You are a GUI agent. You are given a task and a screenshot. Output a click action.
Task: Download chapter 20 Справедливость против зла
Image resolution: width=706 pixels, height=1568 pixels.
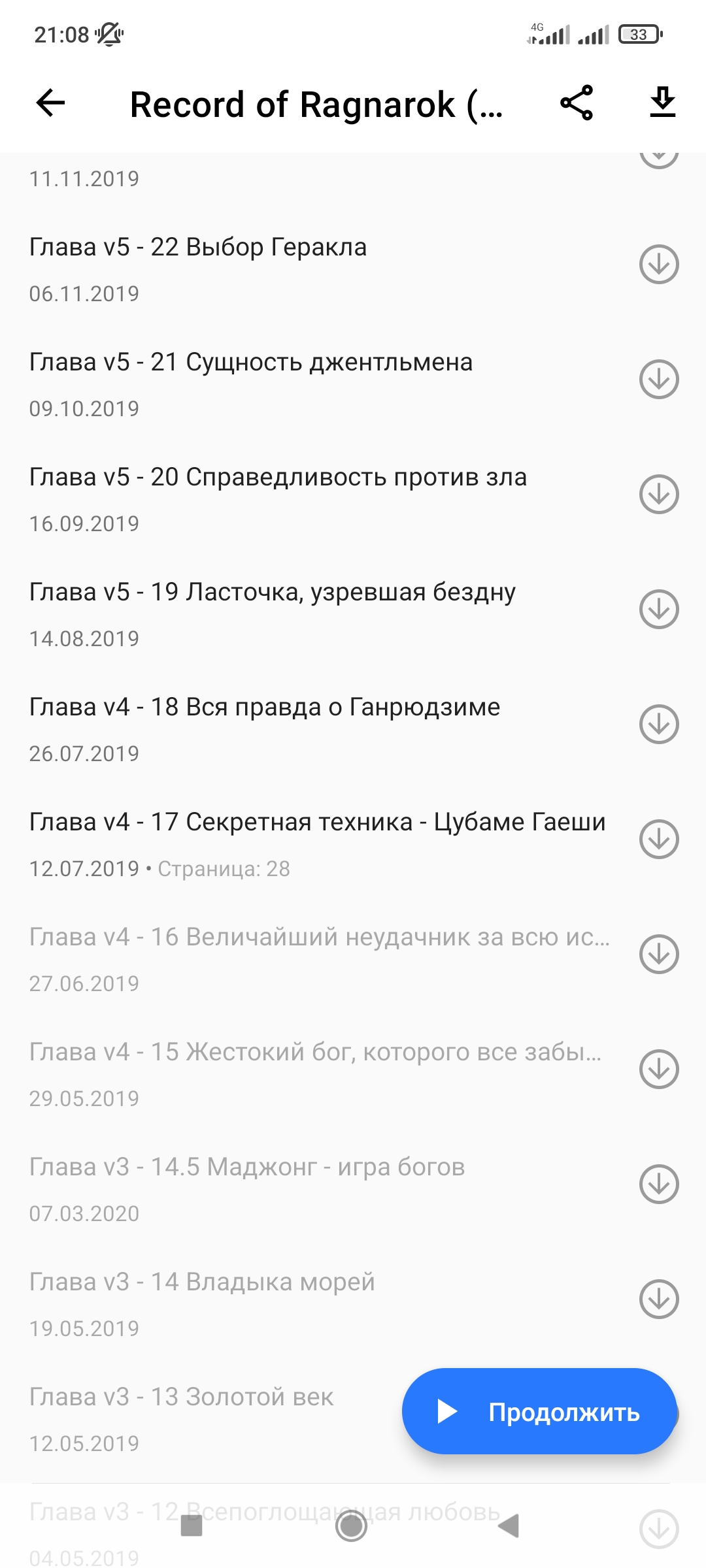(x=659, y=495)
